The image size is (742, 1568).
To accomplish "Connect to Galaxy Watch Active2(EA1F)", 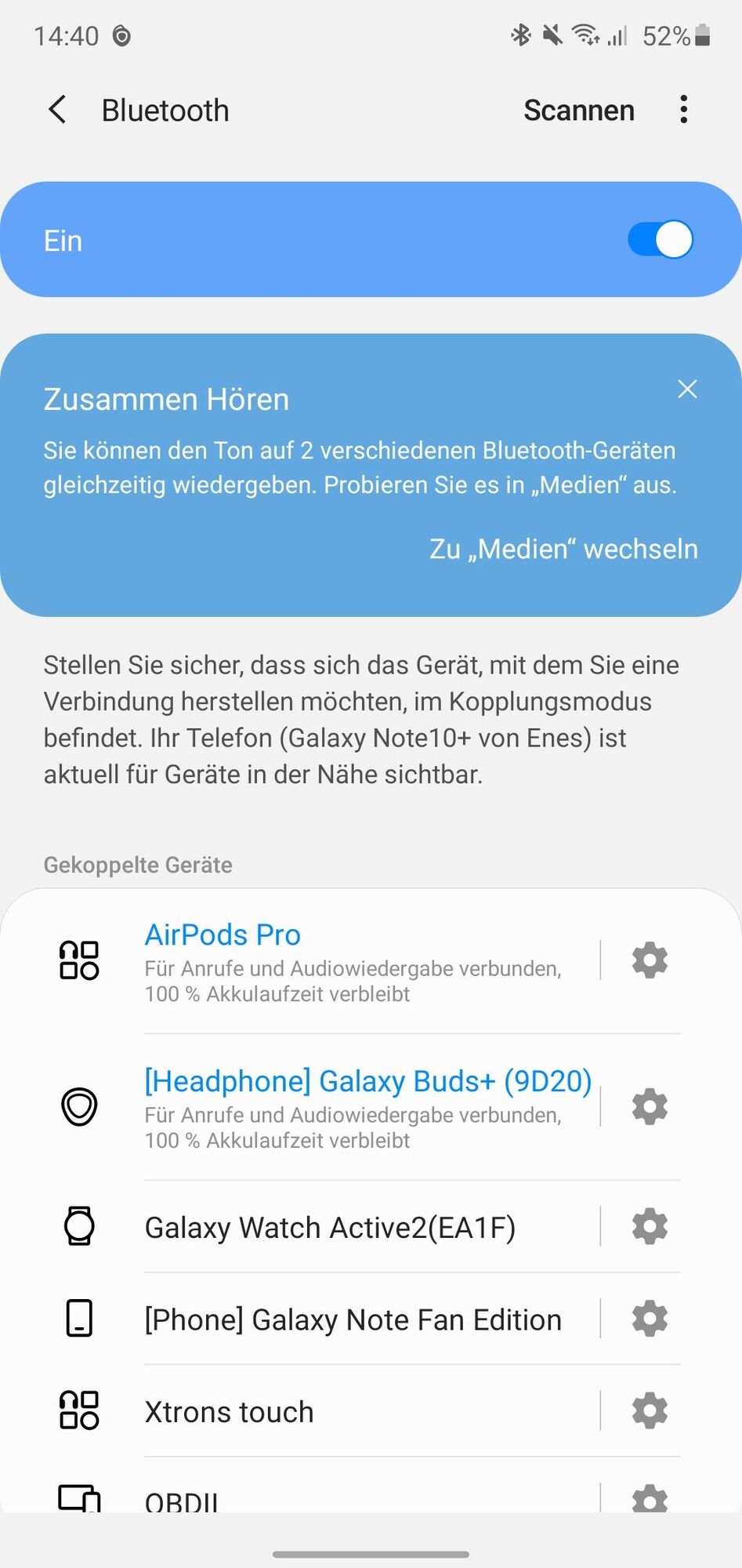I will [331, 1227].
